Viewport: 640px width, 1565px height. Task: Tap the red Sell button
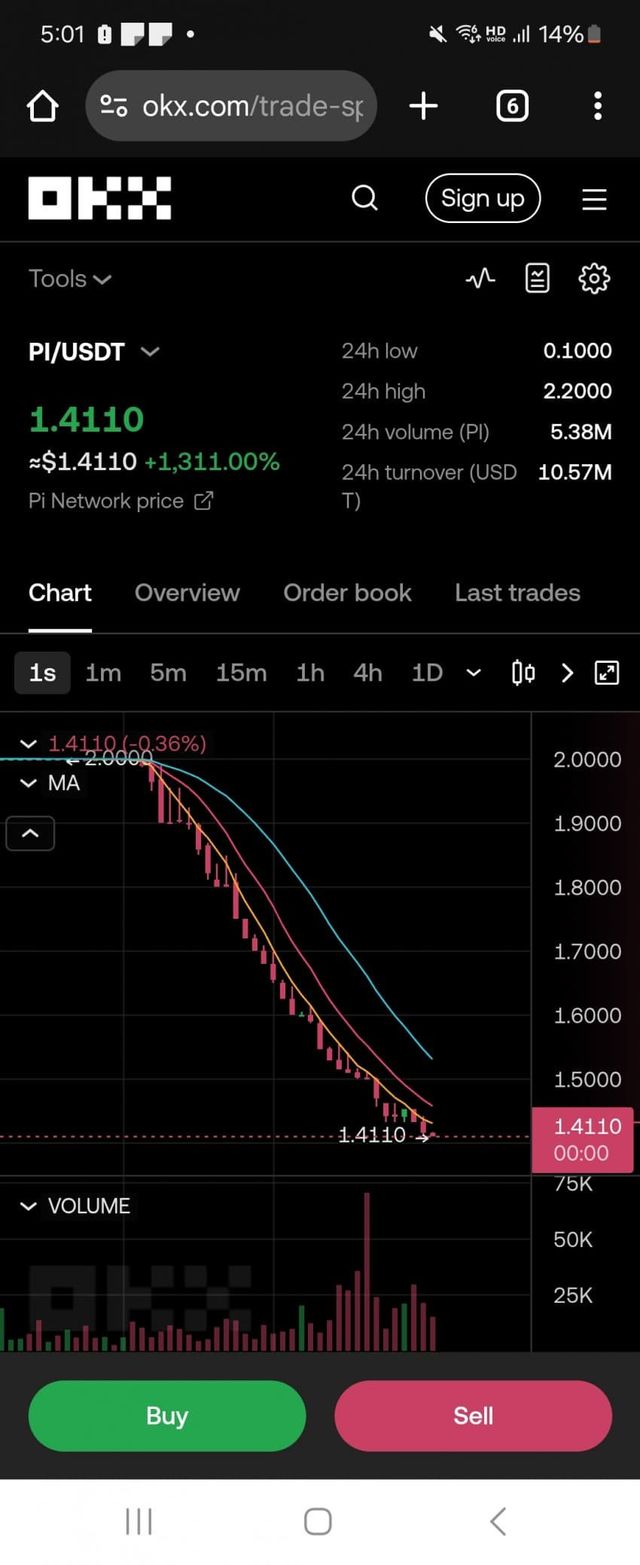pyautogui.click(x=473, y=1416)
